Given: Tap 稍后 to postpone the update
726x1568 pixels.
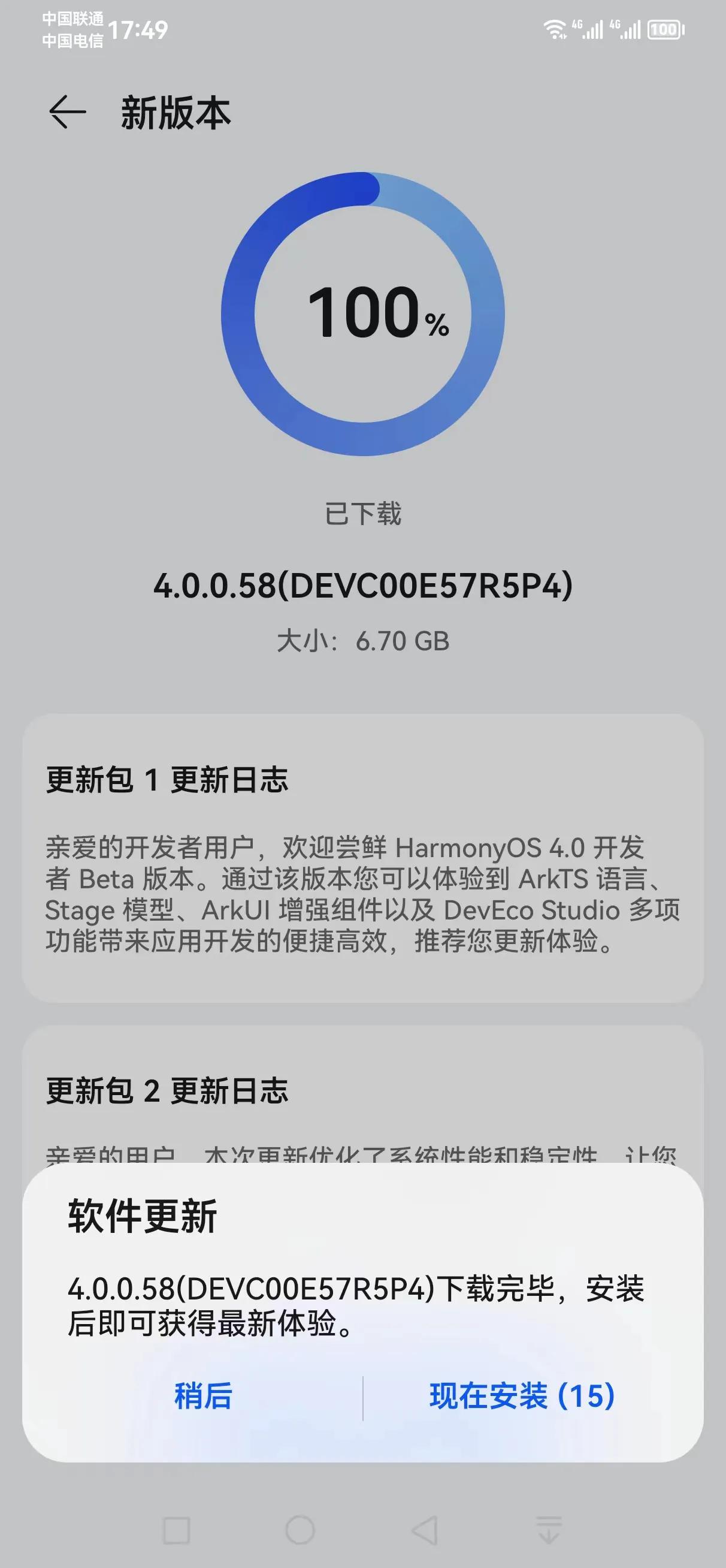Looking at the screenshot, I should coord(203,1397).
